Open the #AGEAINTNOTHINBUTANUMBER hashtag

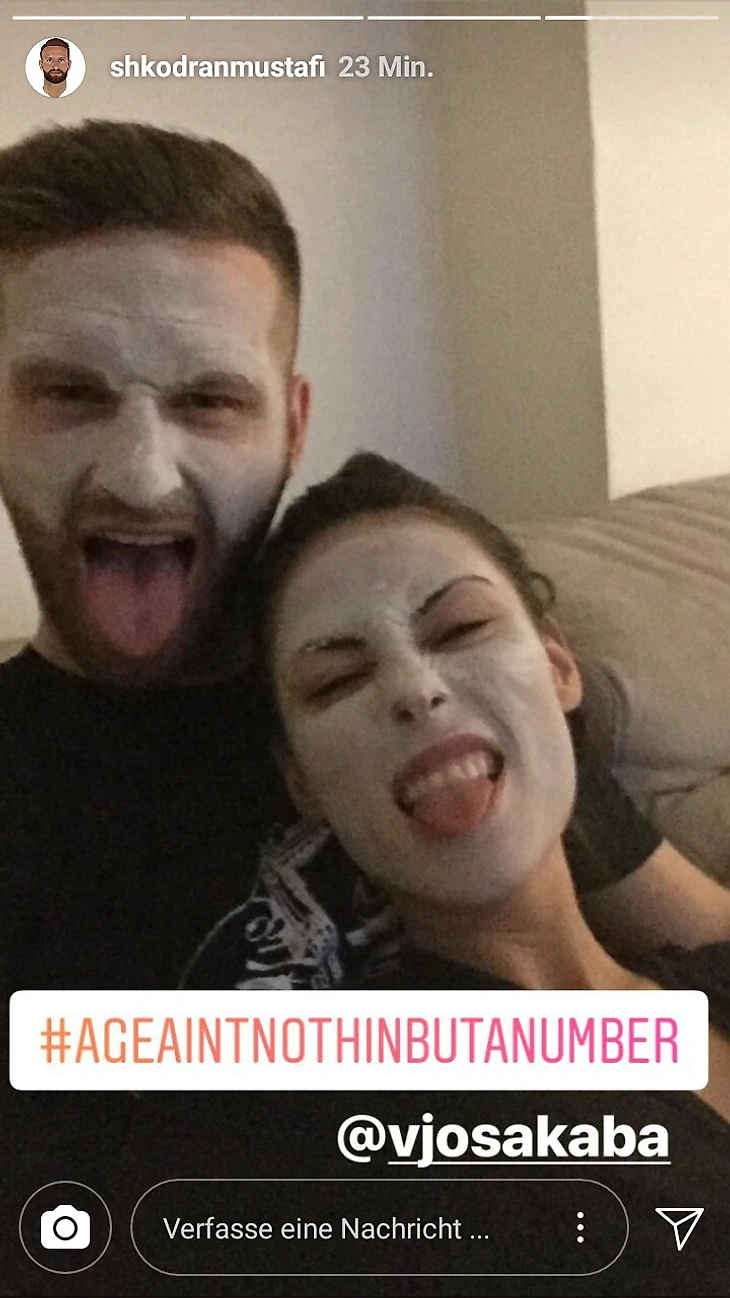point(358,1040)
